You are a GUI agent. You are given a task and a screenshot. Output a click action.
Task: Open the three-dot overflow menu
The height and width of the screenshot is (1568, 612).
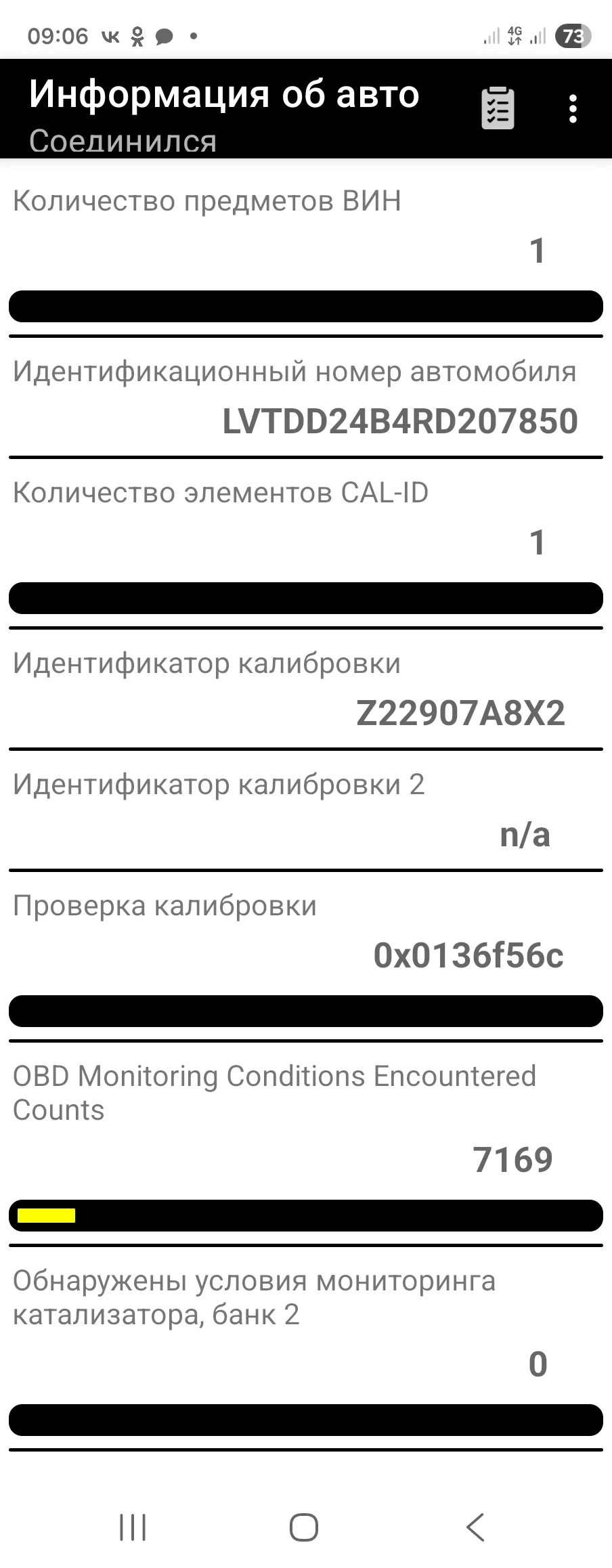(x=573, y=108)
